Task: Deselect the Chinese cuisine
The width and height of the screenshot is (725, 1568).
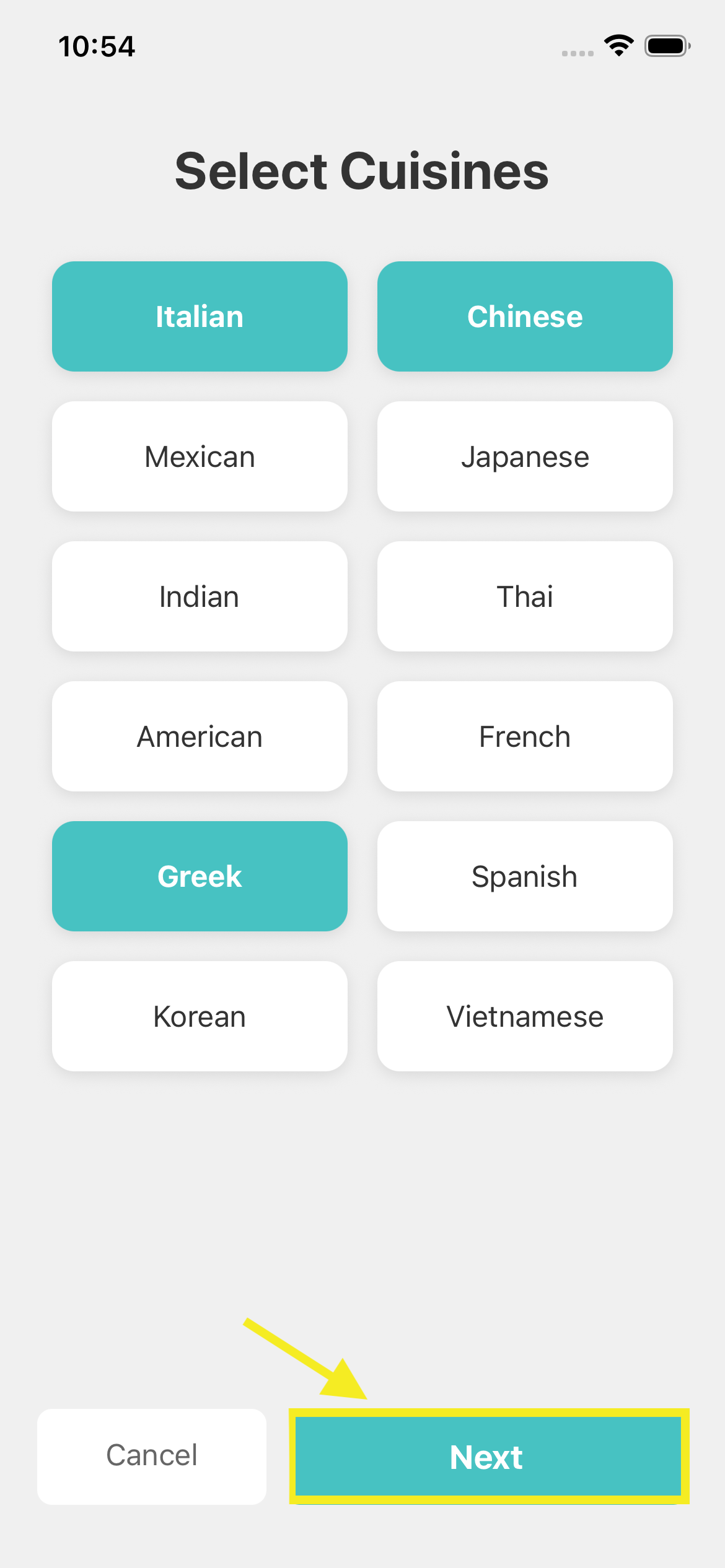Action: tap(525, 316)
